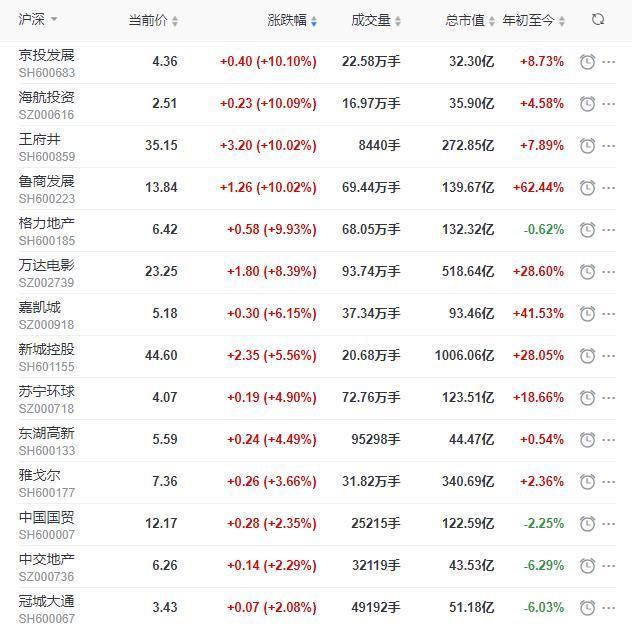Open more options for 万达电影
The image size is (632, 629).
(609, 272)
